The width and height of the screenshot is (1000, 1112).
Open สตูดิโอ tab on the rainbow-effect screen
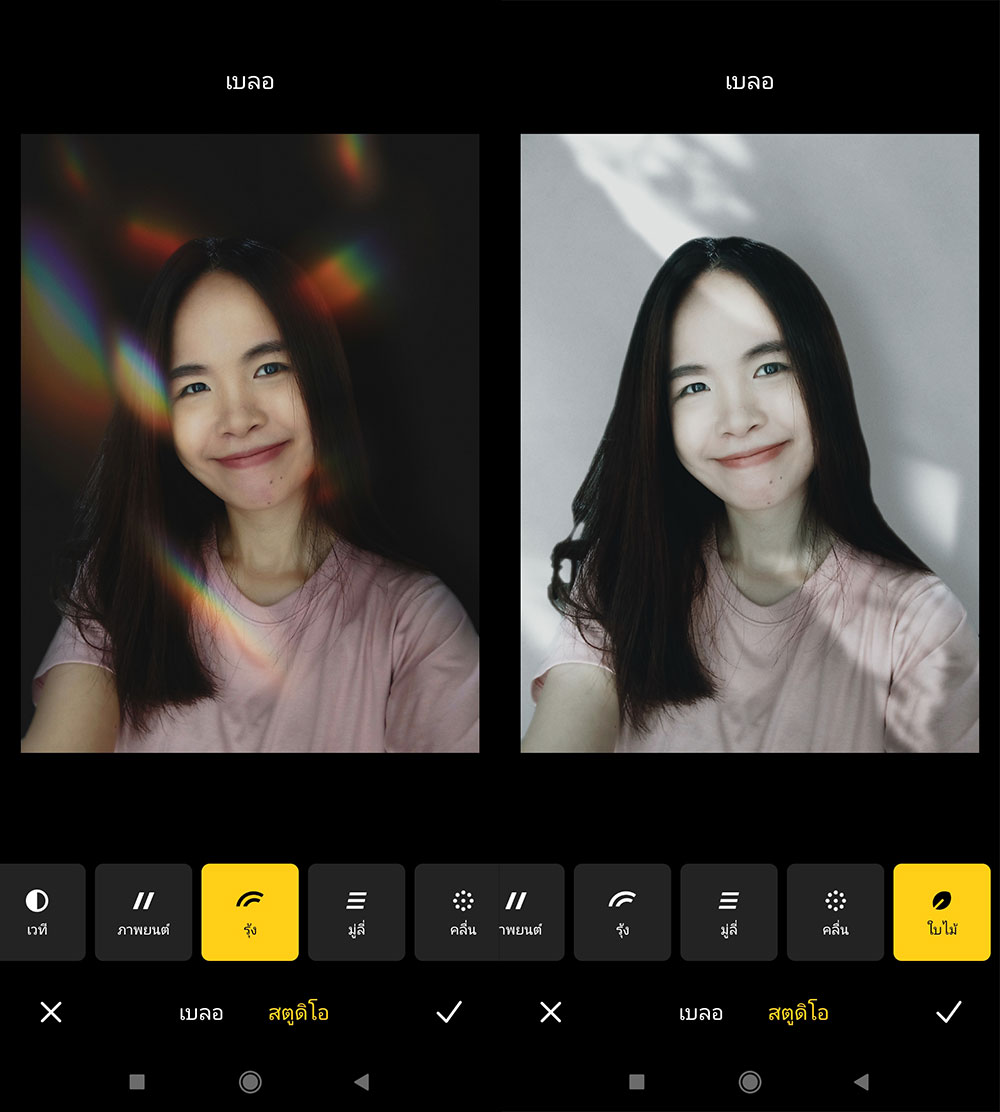(x=298, y=1013)
